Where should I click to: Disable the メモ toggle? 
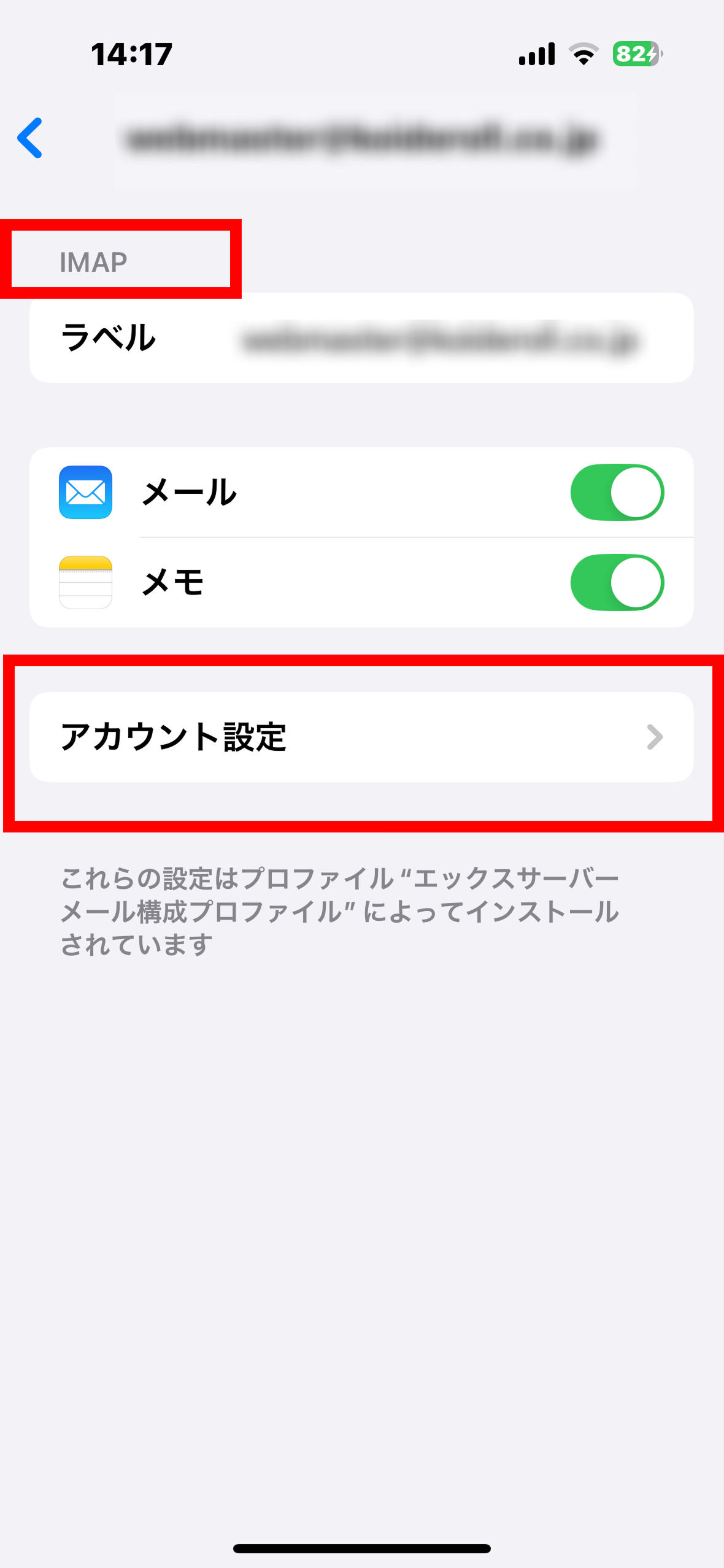tap(617, 582)
